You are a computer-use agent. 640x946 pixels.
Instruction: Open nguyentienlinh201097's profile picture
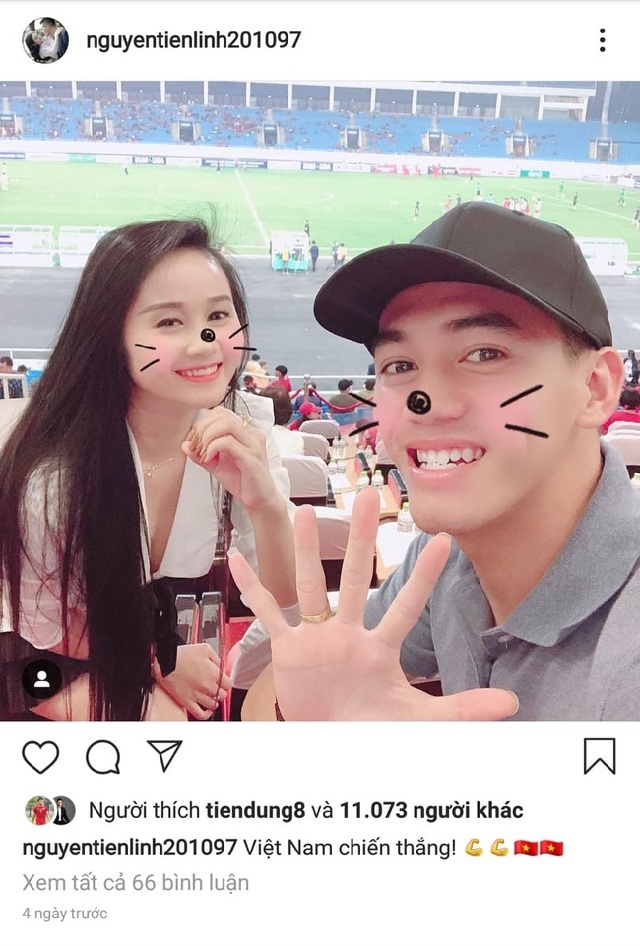[46, 40]
